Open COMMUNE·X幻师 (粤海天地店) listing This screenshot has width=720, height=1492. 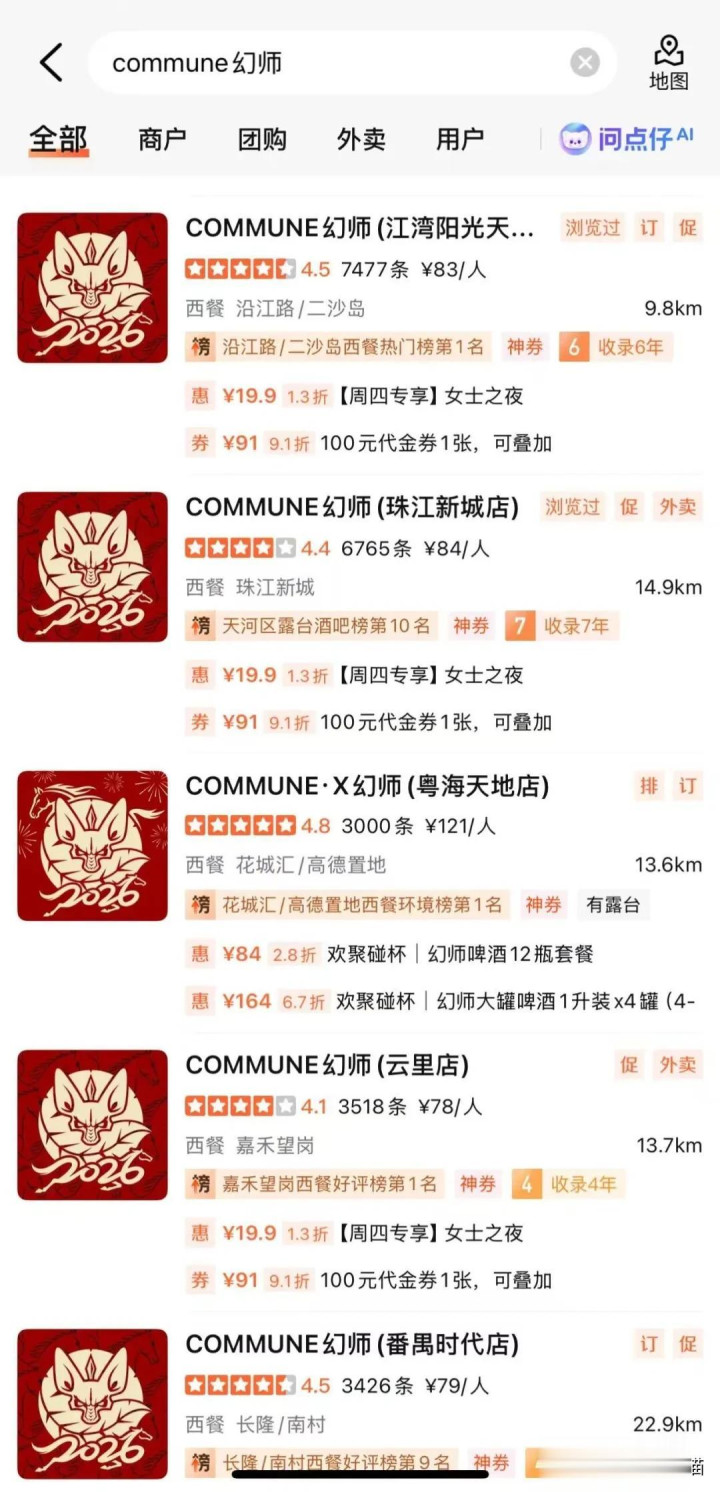tap(367, 786)
